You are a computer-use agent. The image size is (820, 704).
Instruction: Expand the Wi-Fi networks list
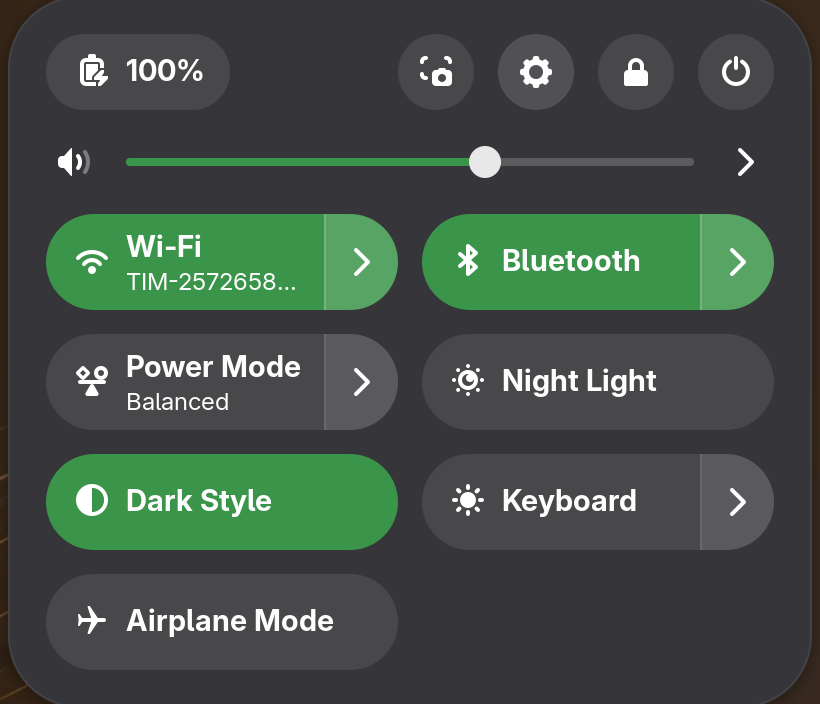362,262
